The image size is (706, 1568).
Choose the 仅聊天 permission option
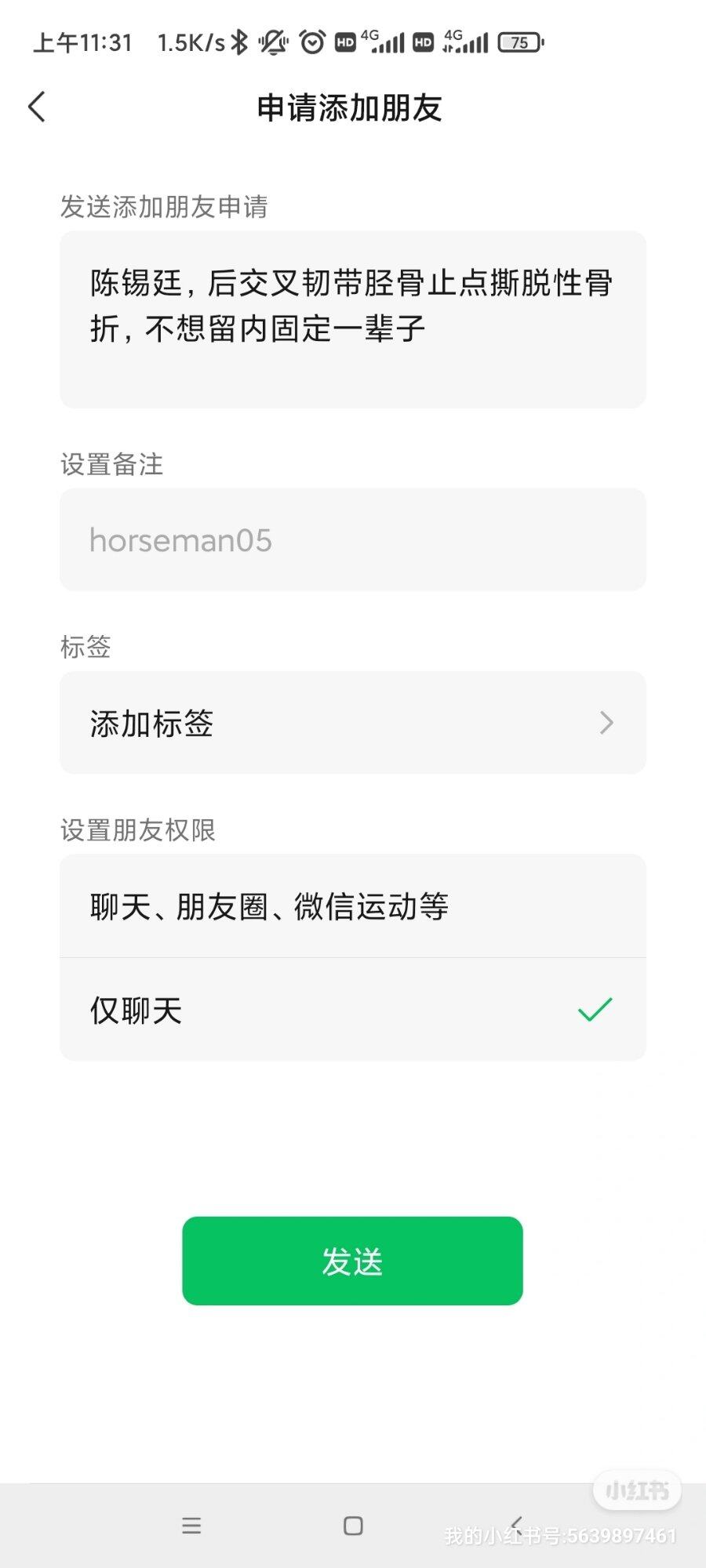point(353,1010)
